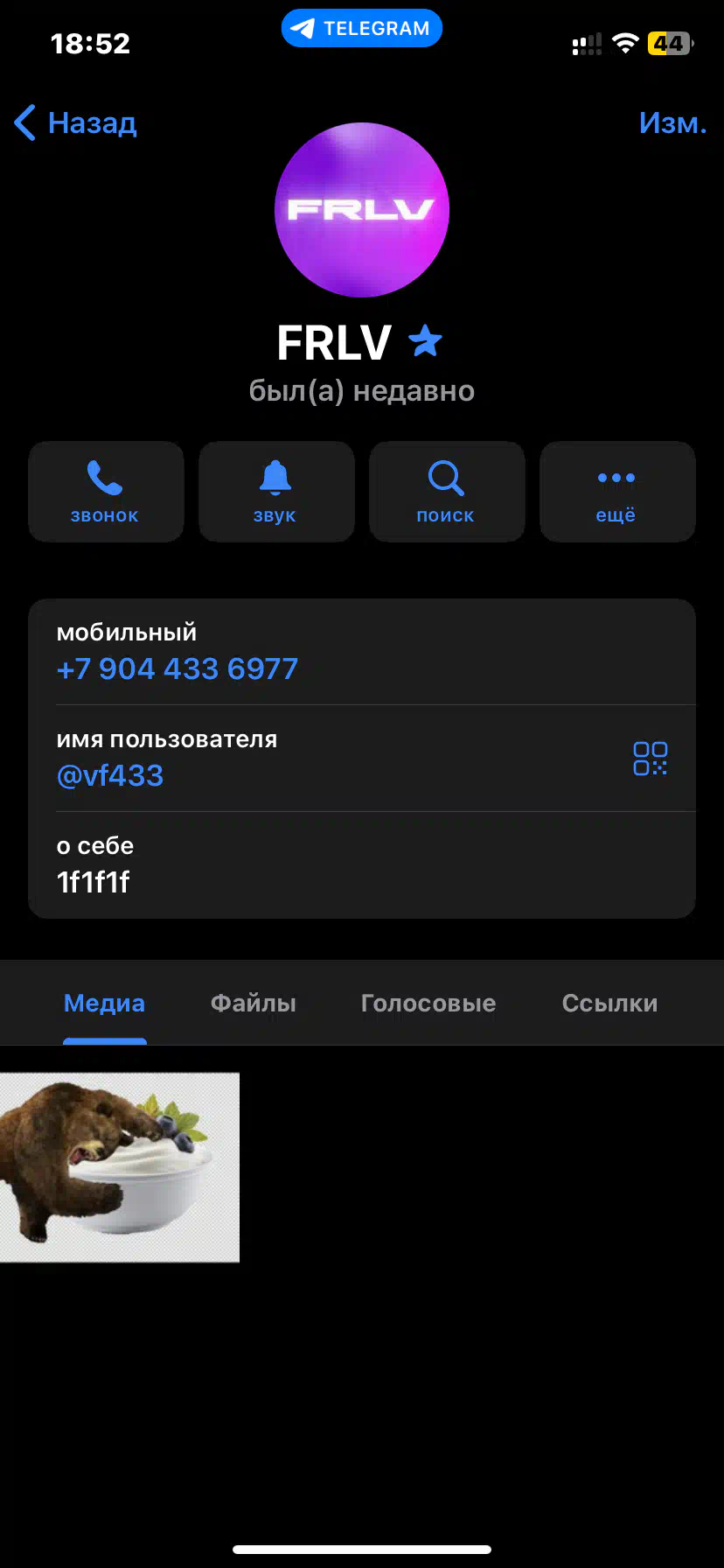Return to Telegram via the status bar pill
The height and width of the screenshot is (1568, 724).
362,28
